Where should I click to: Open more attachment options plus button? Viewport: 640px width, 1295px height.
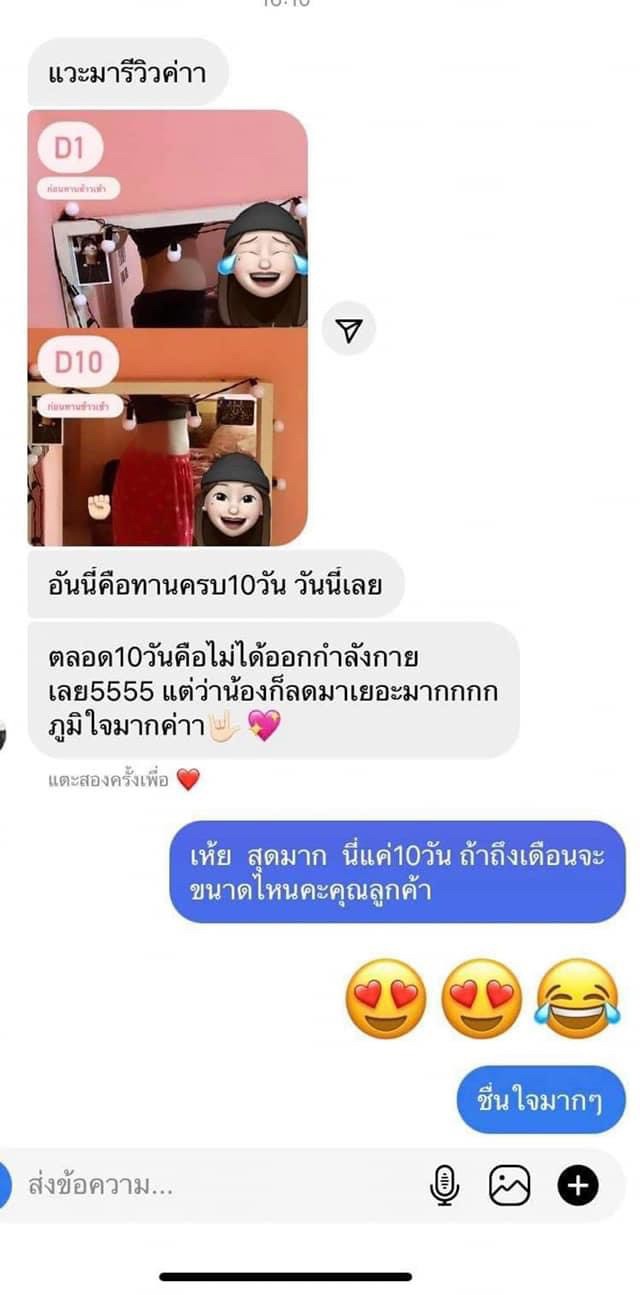click(x=577, y=1186)
